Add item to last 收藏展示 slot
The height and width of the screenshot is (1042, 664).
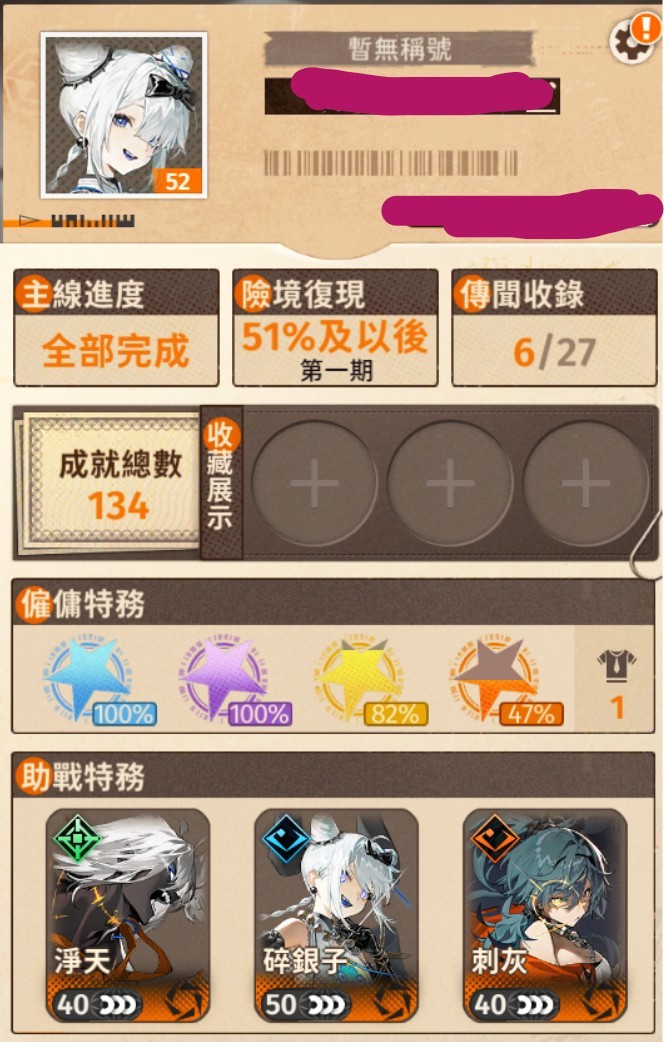[x=586, y=484]
